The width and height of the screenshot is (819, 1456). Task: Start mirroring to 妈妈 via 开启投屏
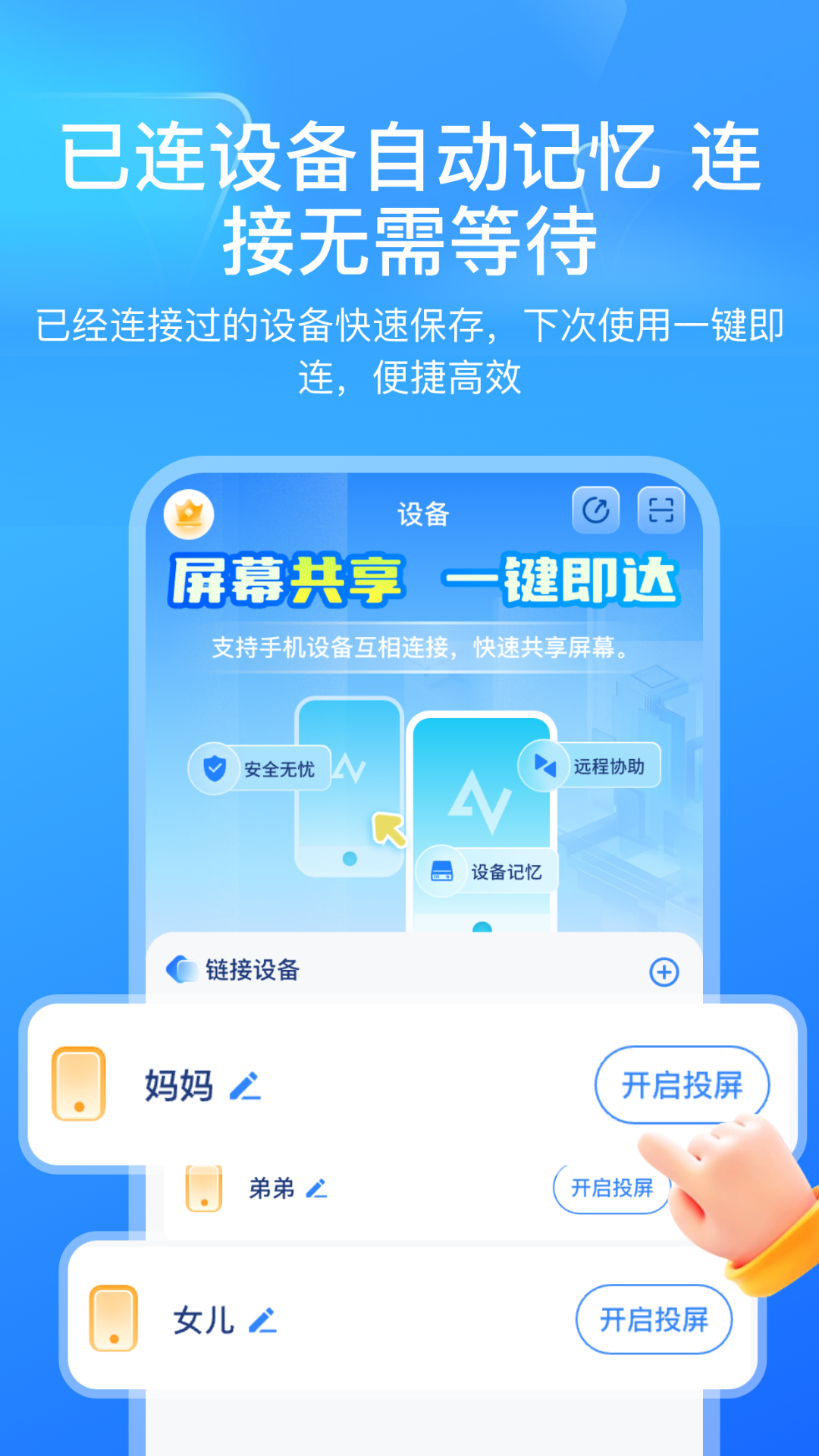(681, 1084)
